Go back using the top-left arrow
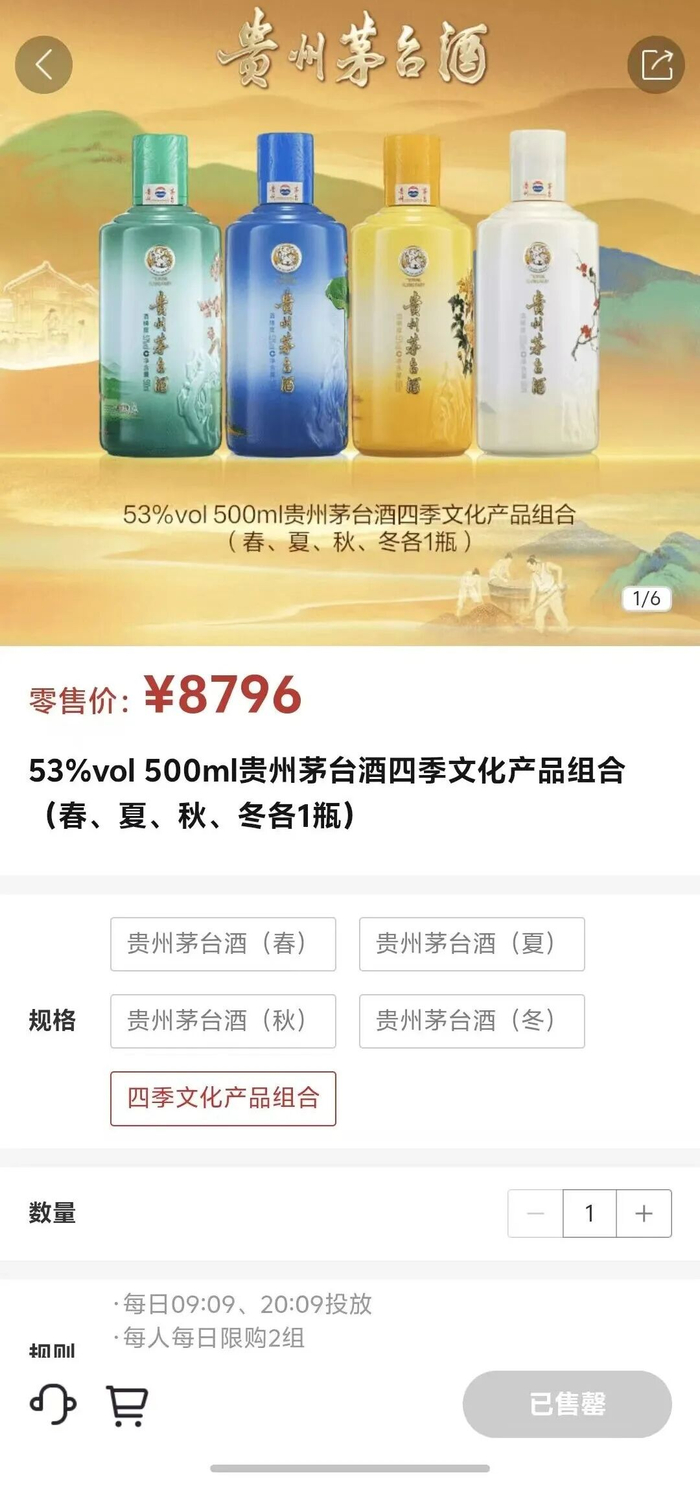The image size is (700, 1486). click(x=44, y=65)
